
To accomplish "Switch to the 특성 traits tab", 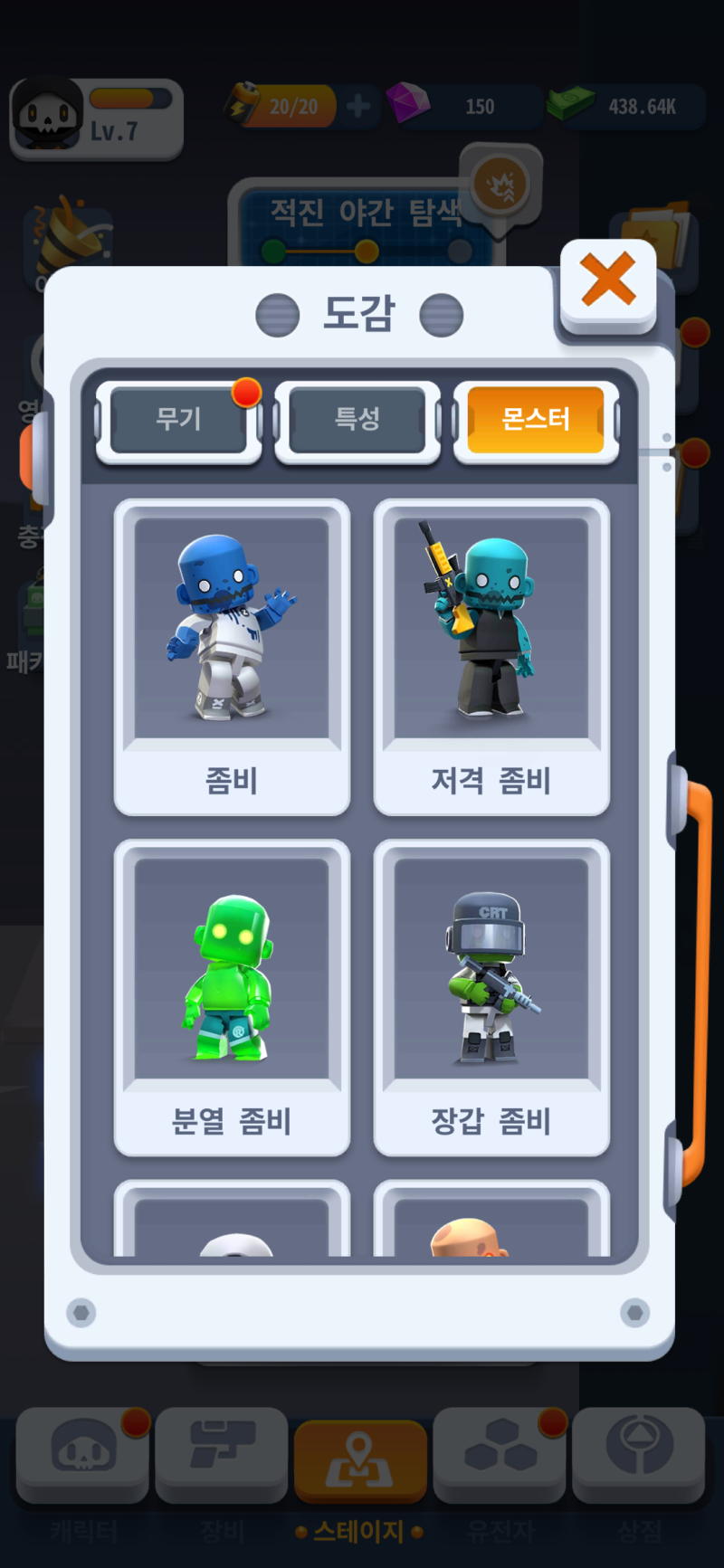I will [357, 421].
